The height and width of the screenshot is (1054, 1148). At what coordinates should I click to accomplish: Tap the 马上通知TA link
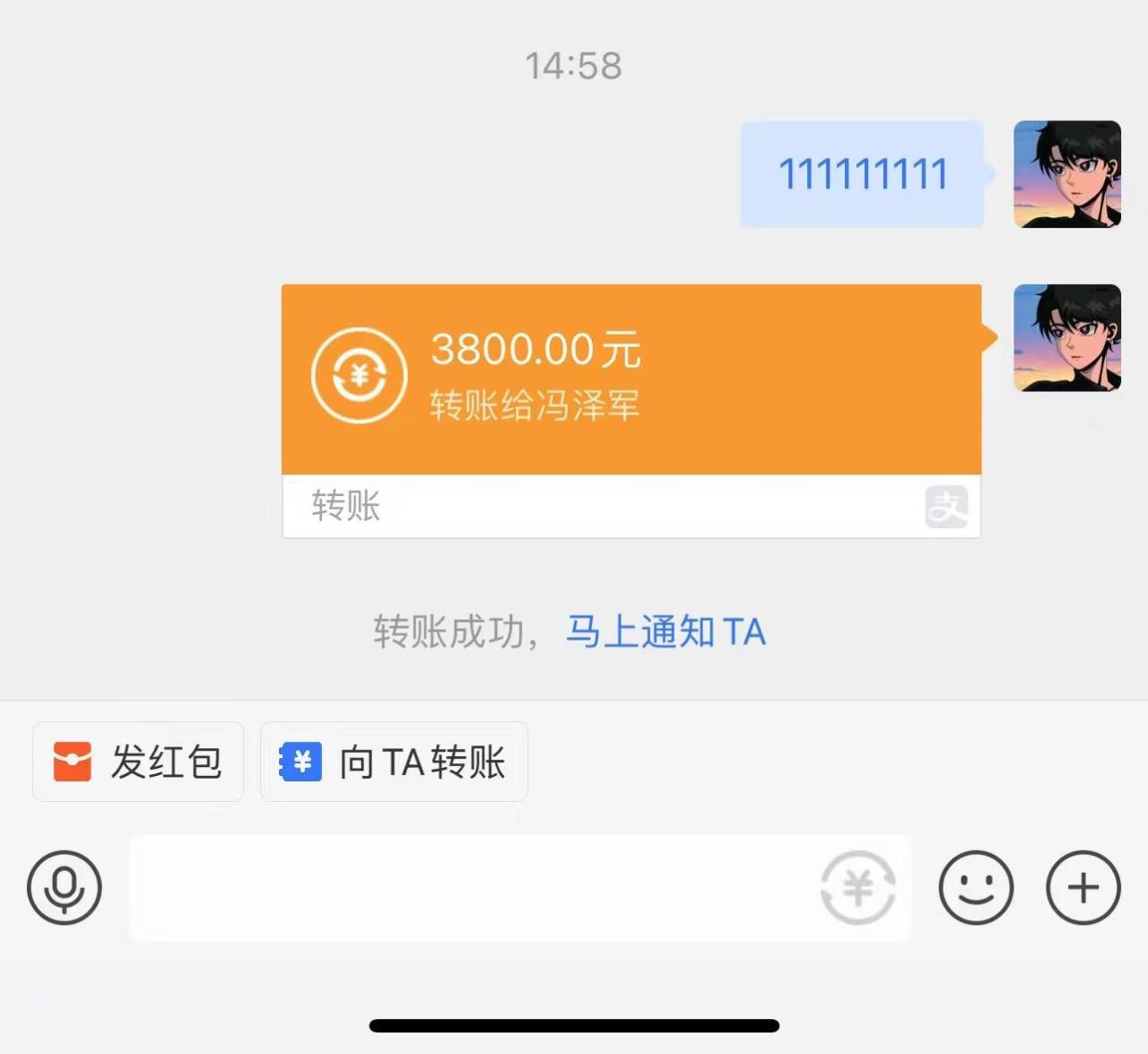(665, 632)
